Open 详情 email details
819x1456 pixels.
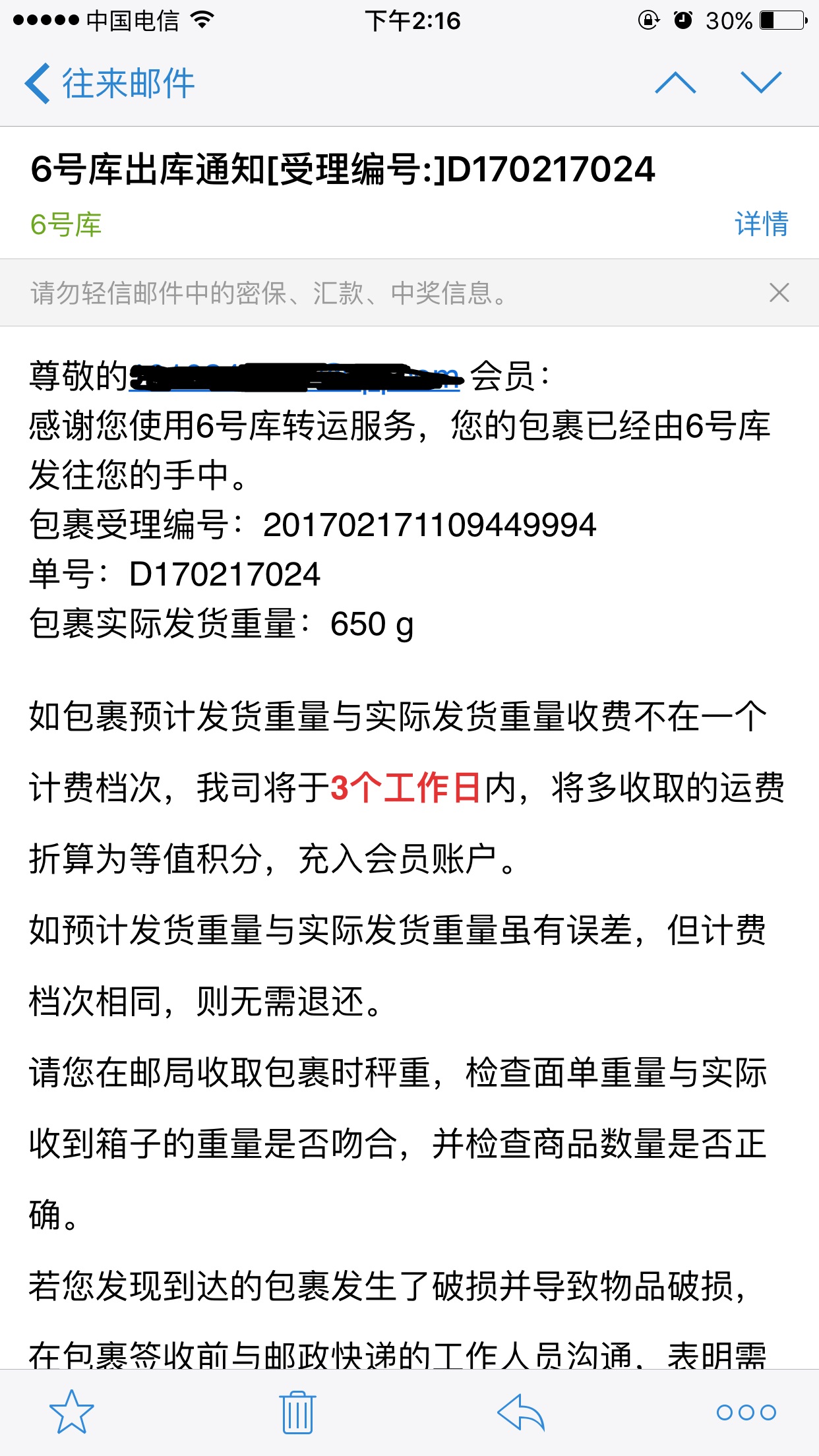(762, 224)
